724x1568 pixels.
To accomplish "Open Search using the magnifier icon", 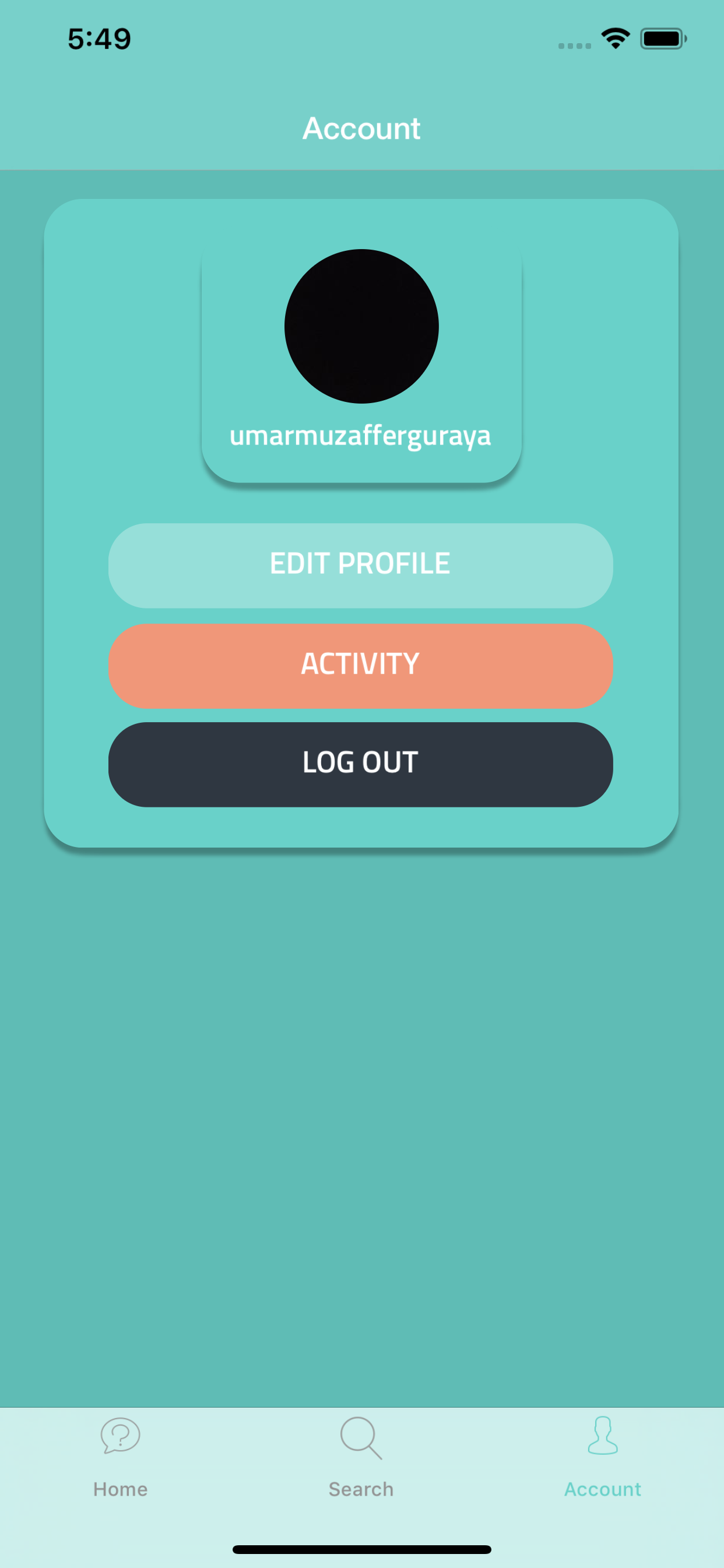I will pyautogui.click(x=361, y=1436).
